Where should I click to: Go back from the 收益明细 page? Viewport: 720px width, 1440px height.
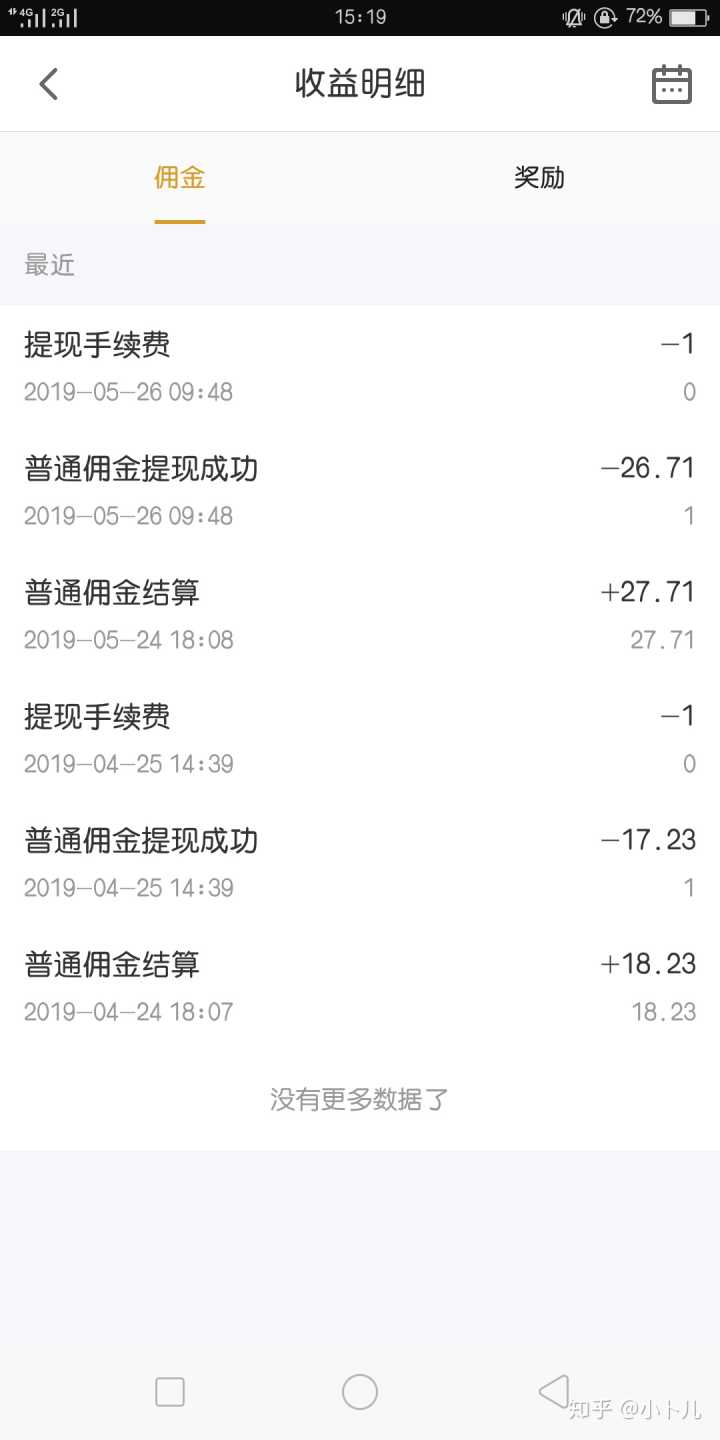(x=49, y=84)
